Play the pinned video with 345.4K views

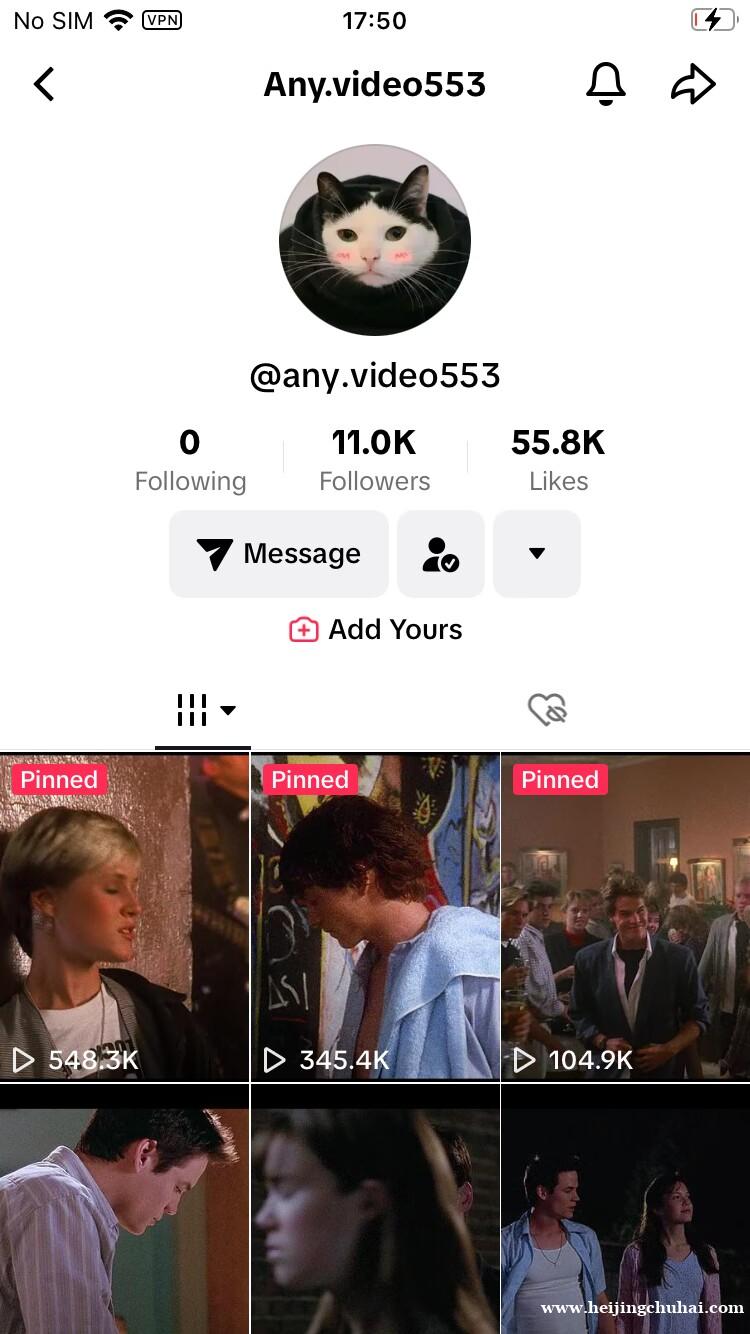[375, 917]
